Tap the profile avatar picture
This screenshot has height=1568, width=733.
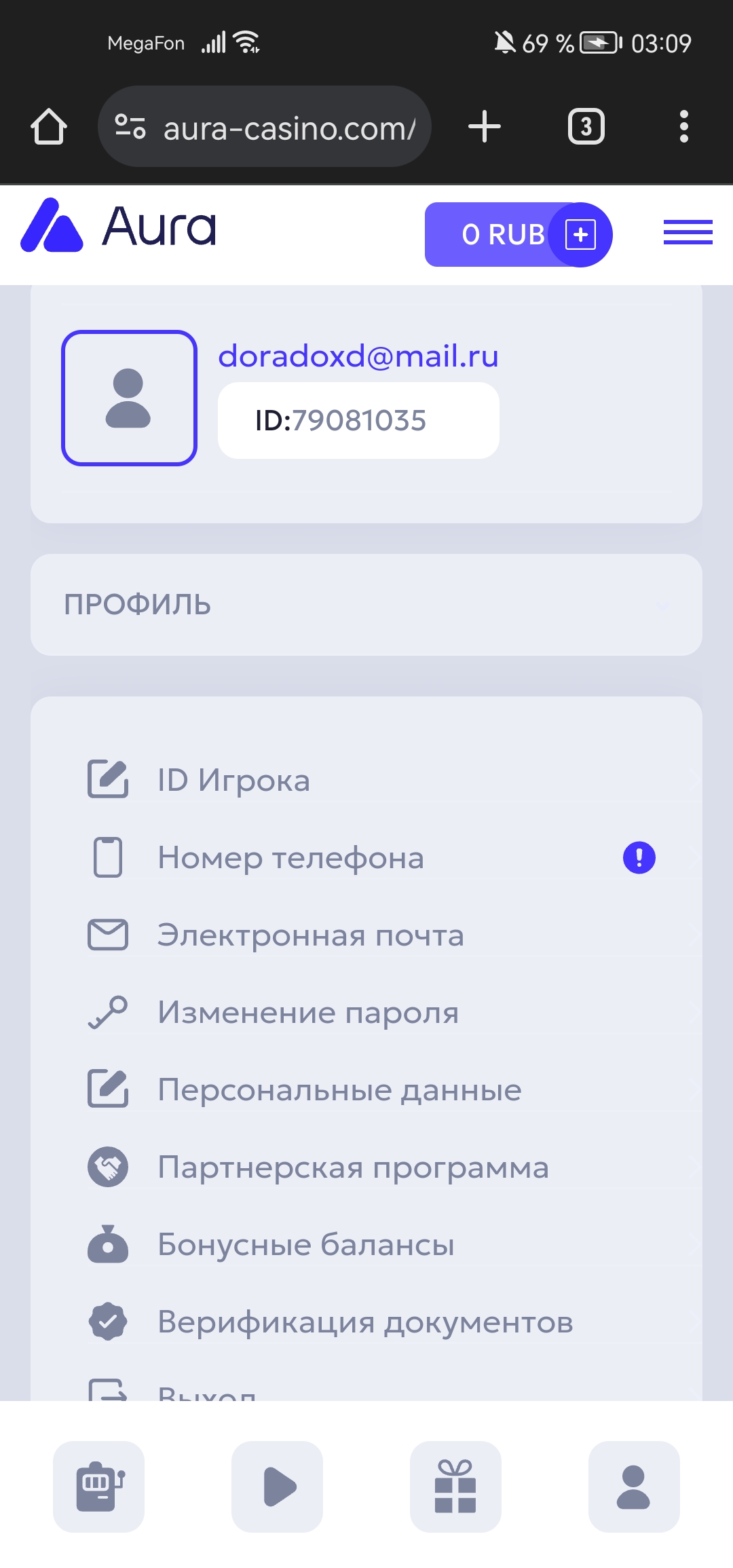(129, 398)
